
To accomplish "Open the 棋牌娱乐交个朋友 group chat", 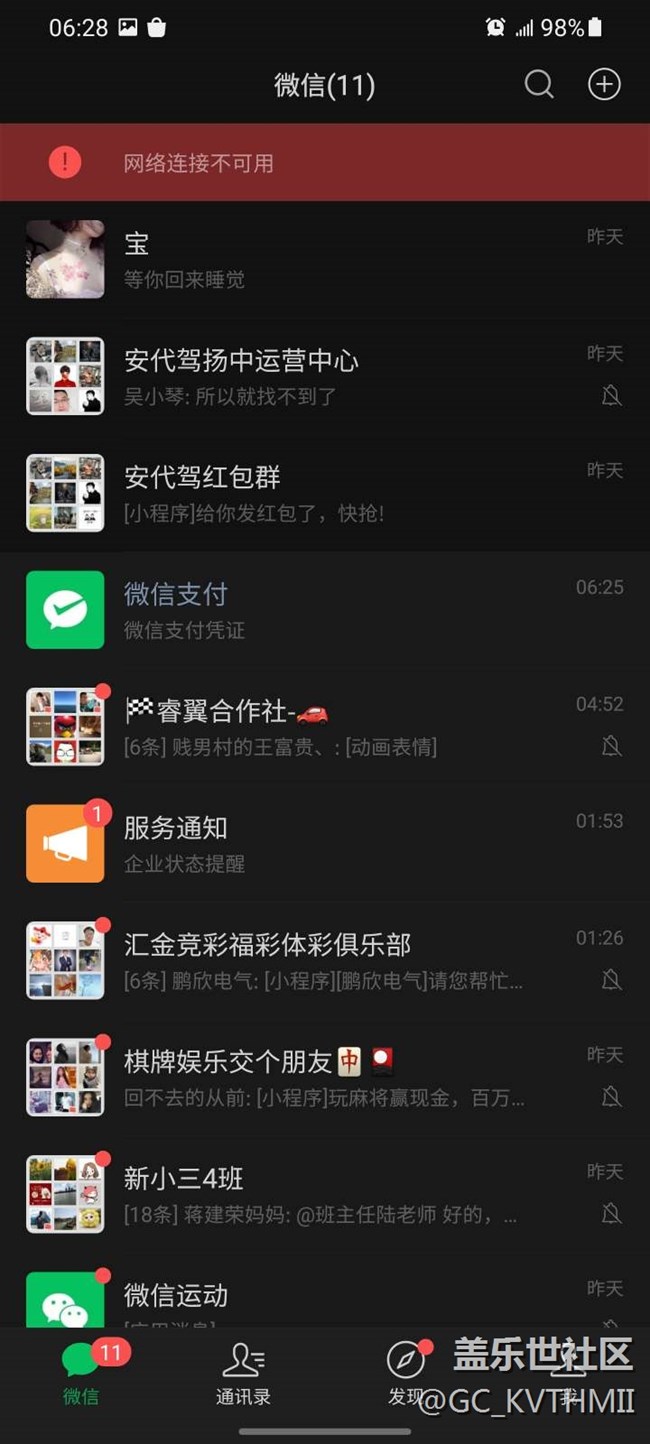I will point(325,1078).
